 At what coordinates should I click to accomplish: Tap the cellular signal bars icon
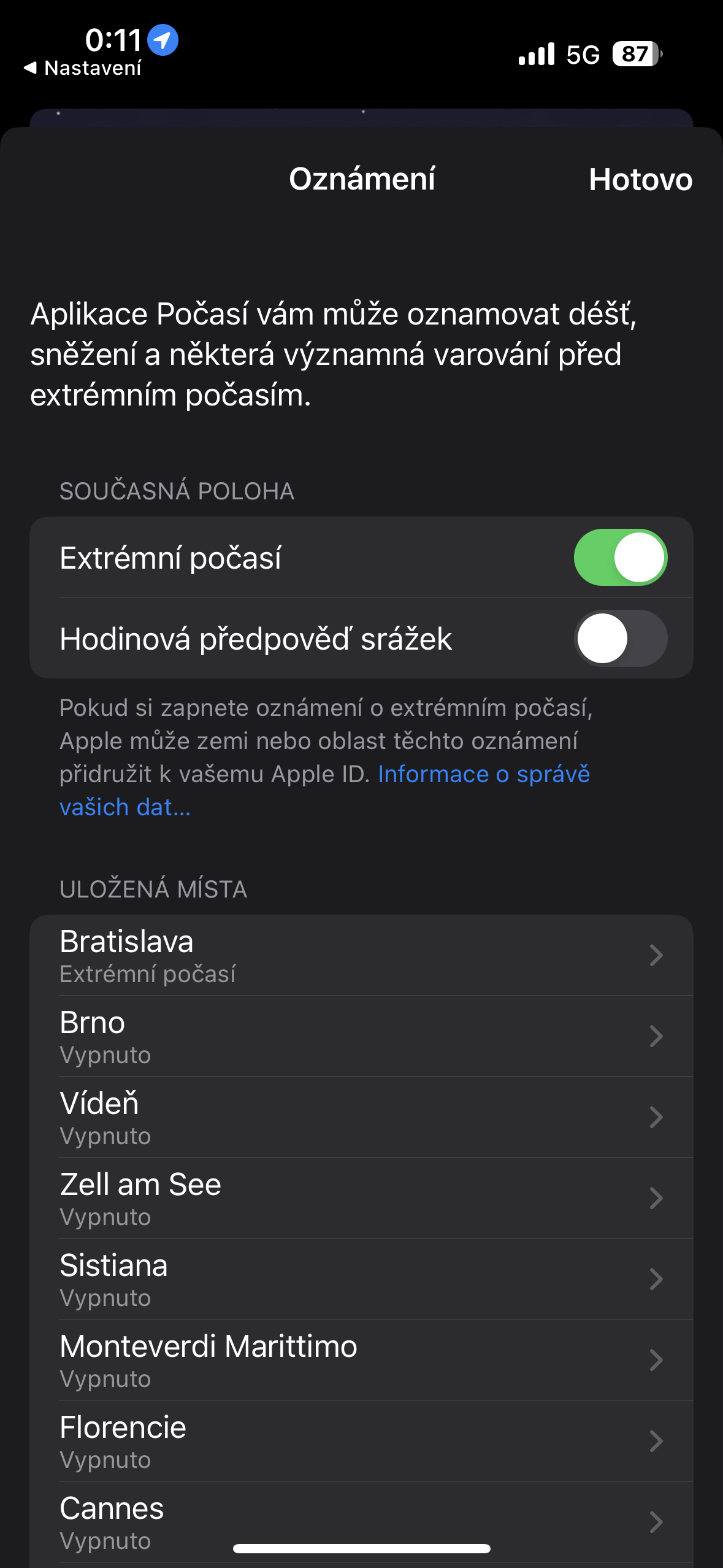(535, 54)
